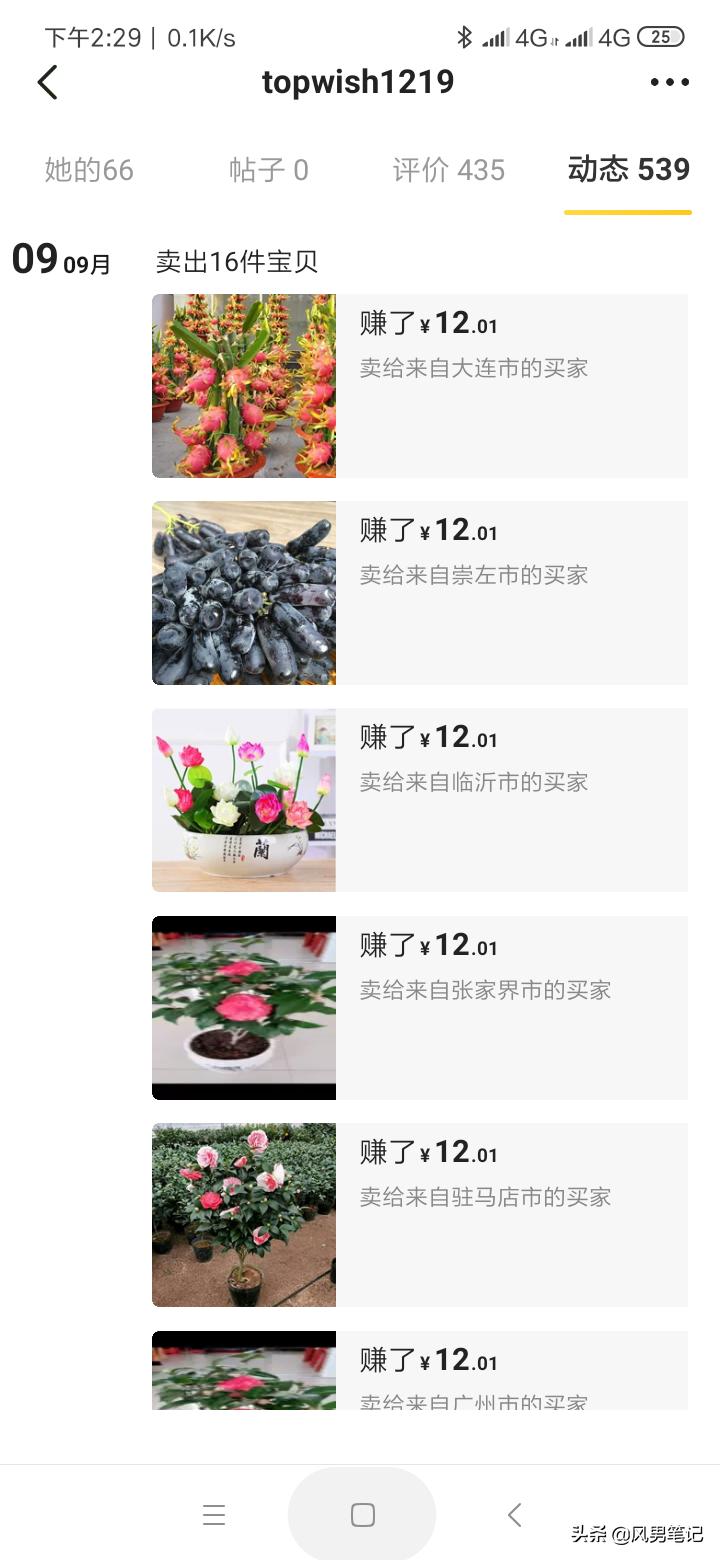
Task: Tap the camellia nursery photo thumbnail
Action: coord(243,1214)
